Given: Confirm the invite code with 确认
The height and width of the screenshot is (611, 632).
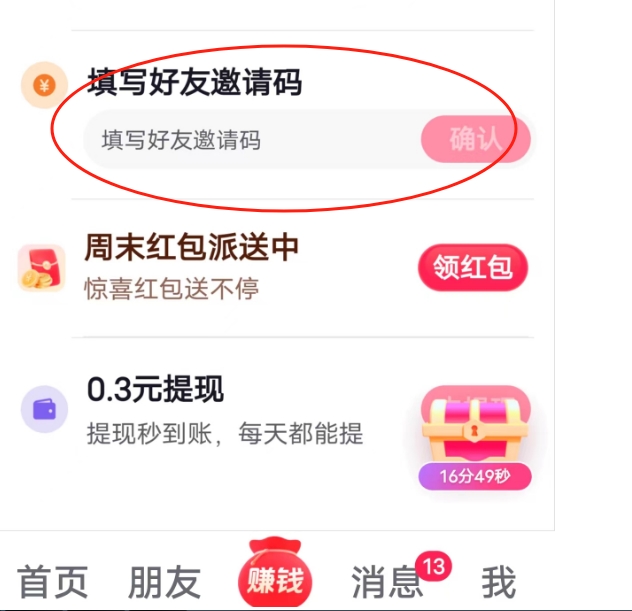Looking at the screenshot, I should pyautogui.click(x=476, y=139).
